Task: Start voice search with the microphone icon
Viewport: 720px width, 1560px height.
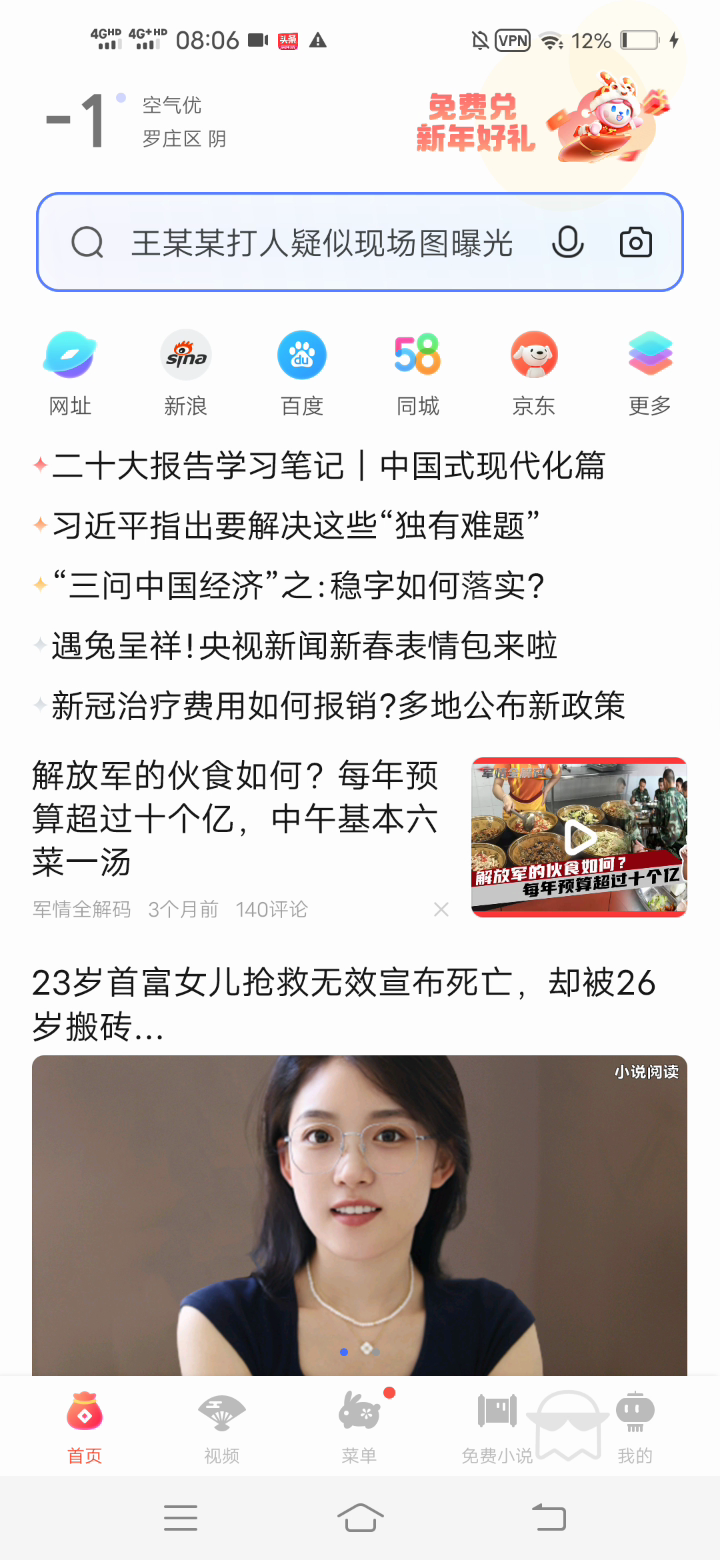Action: point(567,242)
